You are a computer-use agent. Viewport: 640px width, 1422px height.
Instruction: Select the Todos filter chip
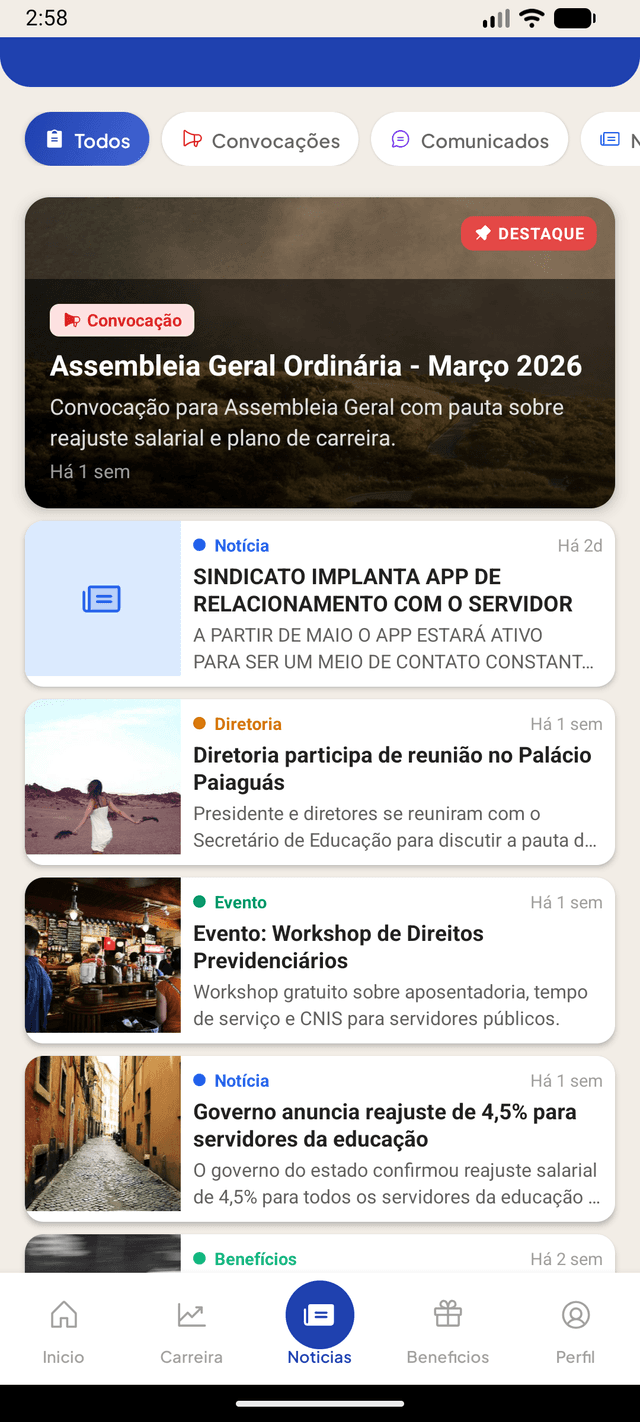point(87,140)
